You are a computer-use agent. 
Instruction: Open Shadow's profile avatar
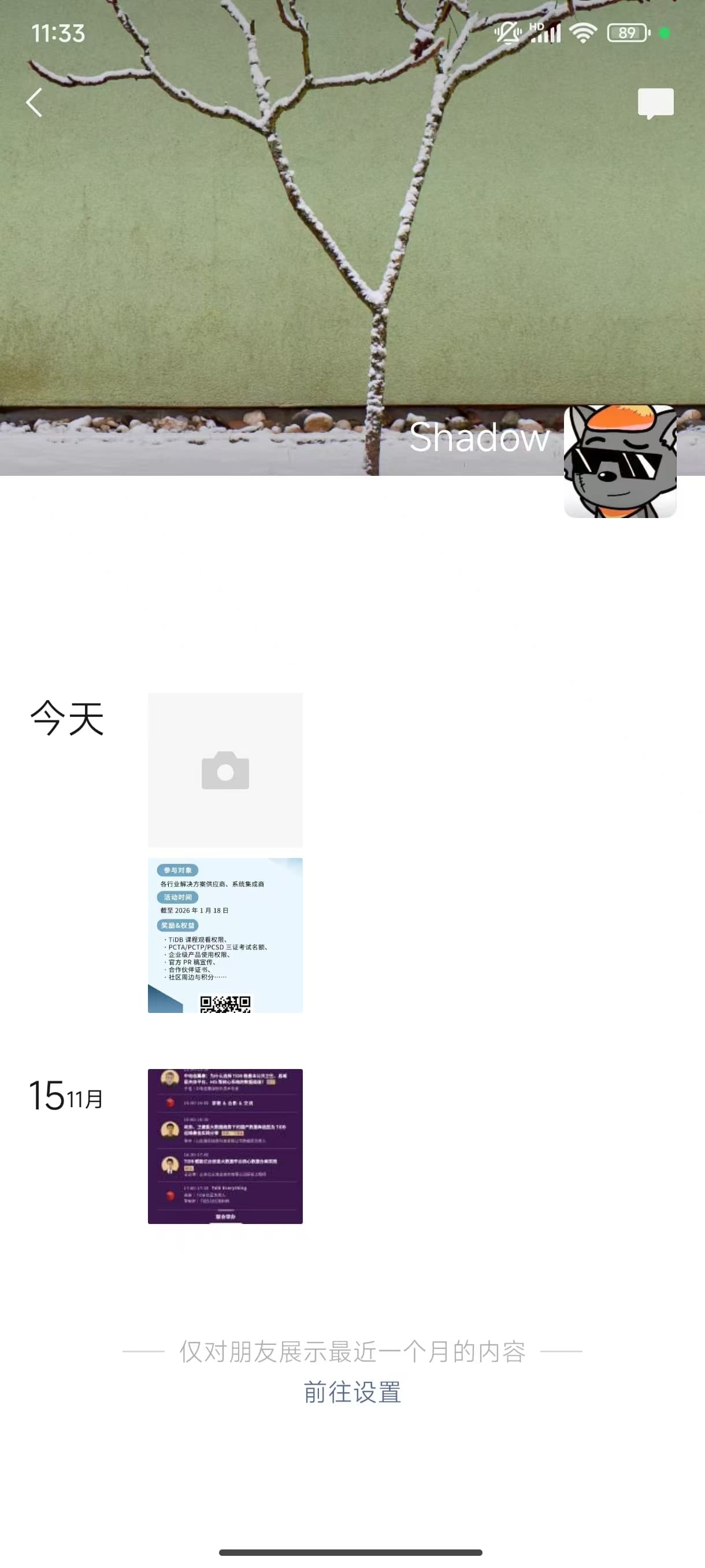tap(619, 461)
